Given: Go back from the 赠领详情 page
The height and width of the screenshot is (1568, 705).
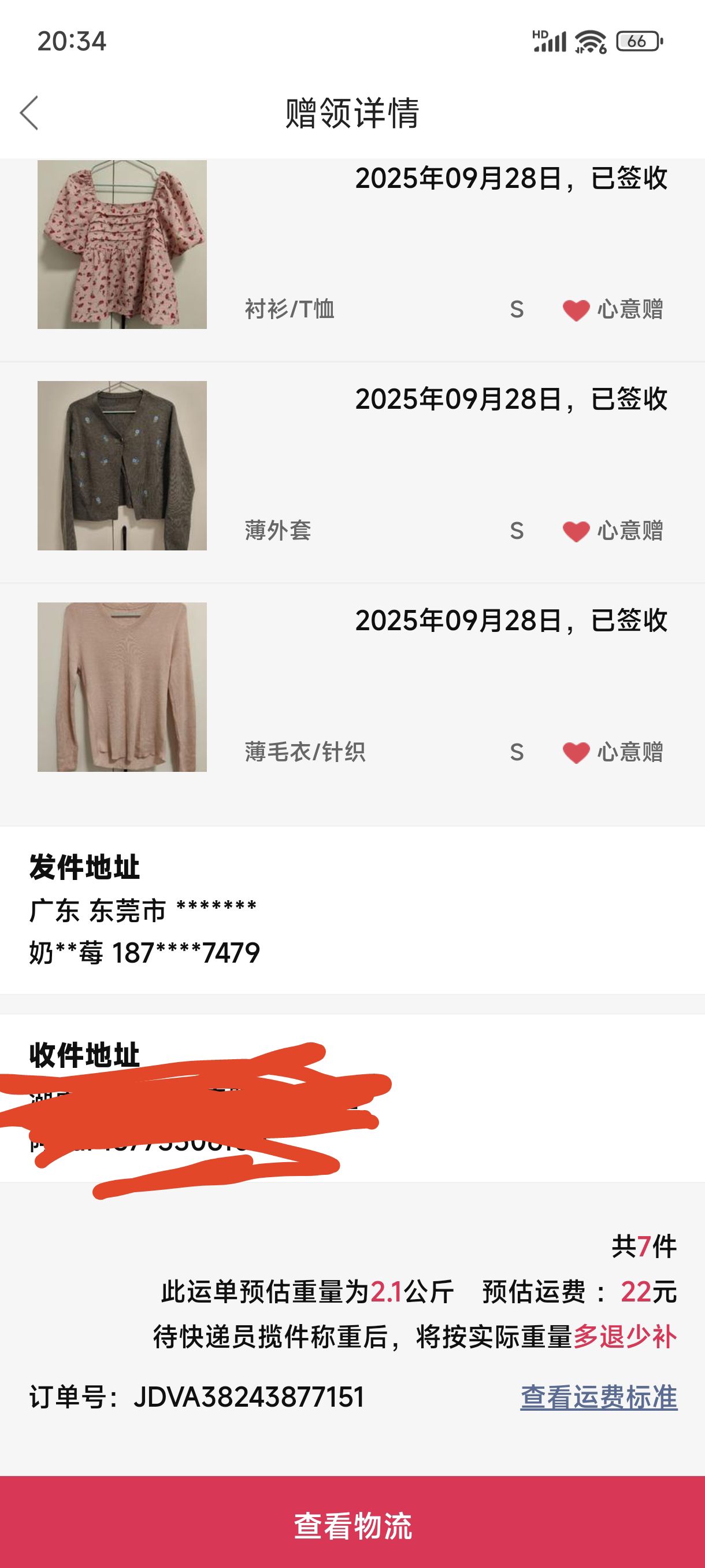Looking at the screenshot, I should [x=29, y=113].
